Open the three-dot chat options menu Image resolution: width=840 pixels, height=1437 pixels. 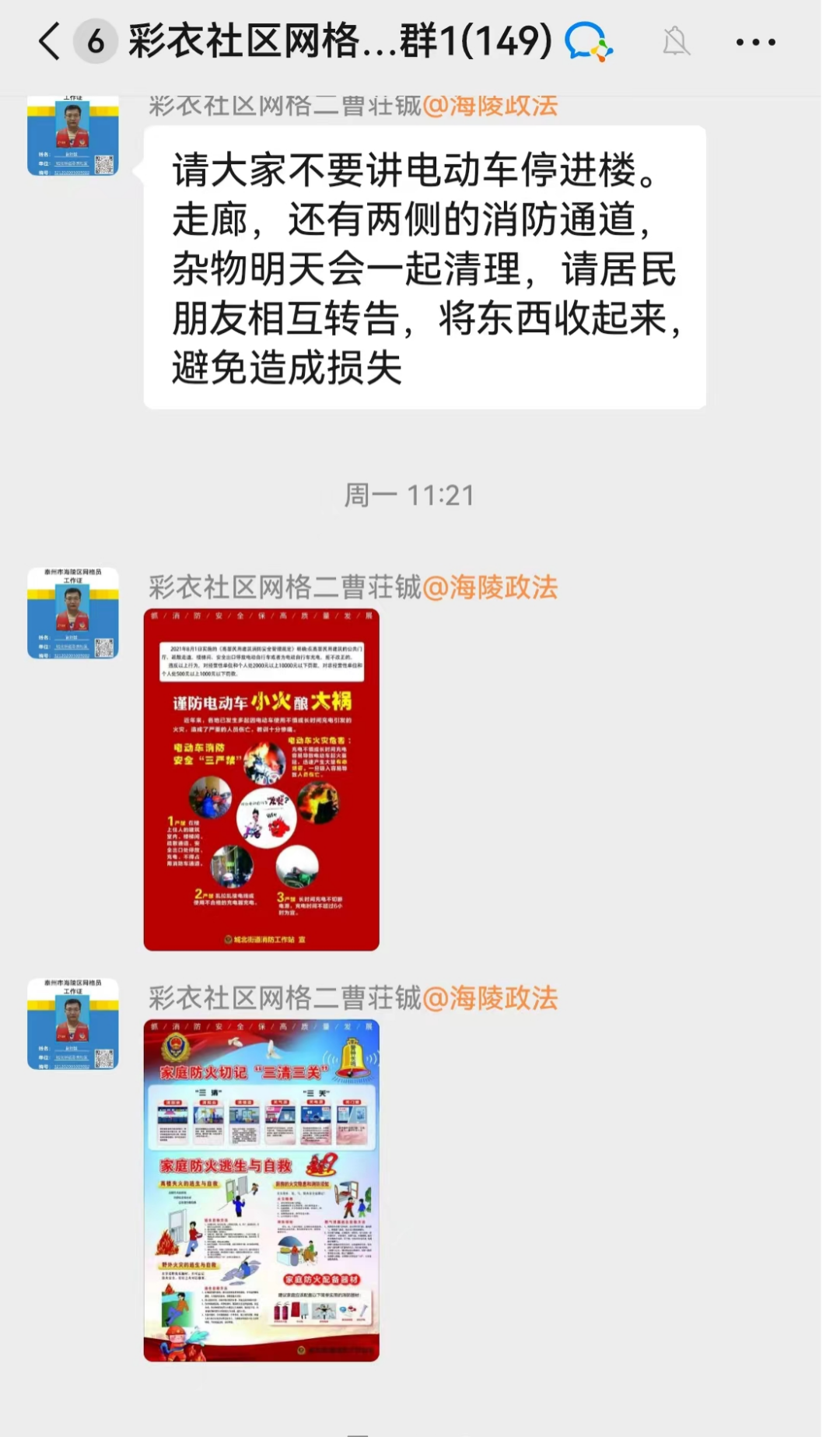tap(755, 42)
